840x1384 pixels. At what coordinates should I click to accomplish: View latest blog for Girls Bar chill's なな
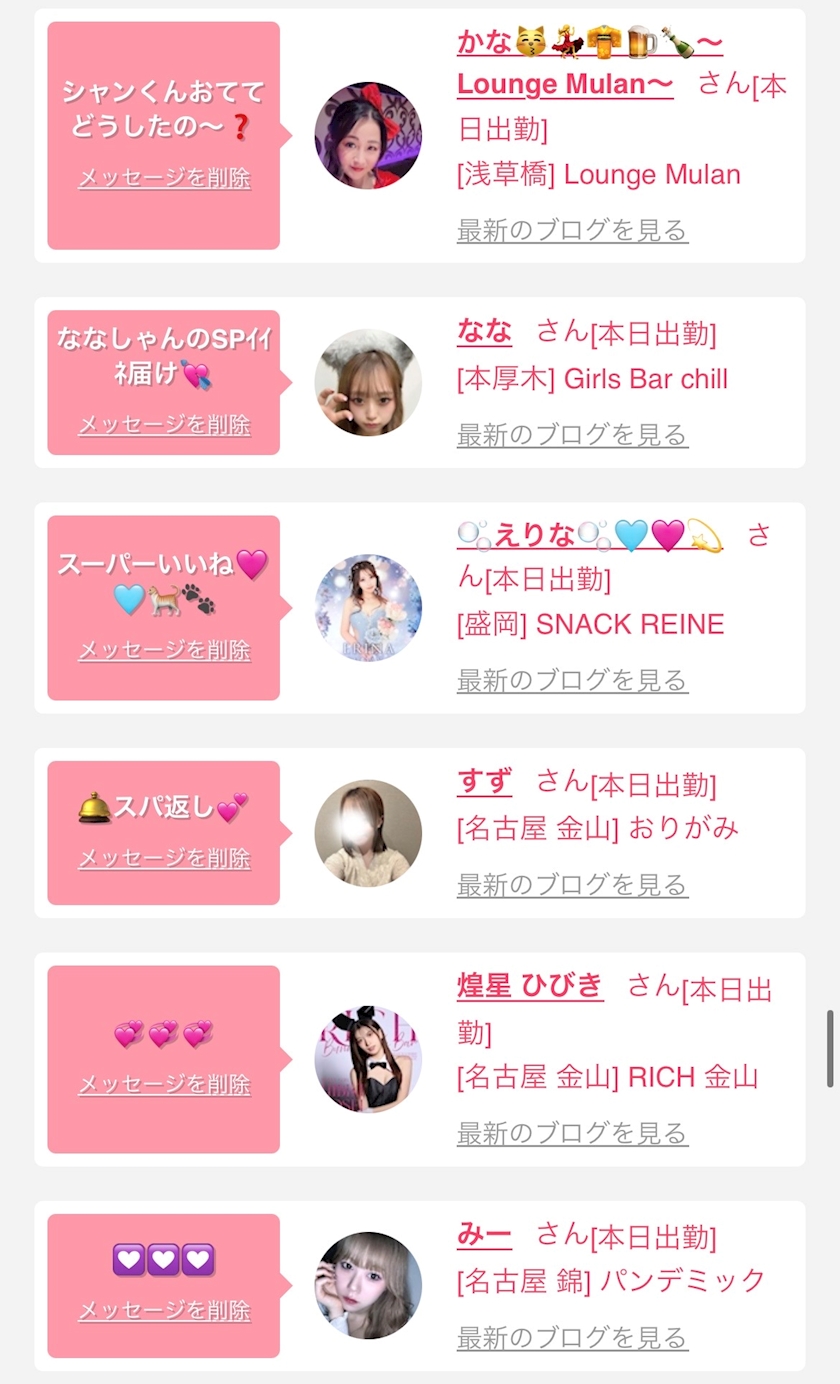tap(572, 434)
